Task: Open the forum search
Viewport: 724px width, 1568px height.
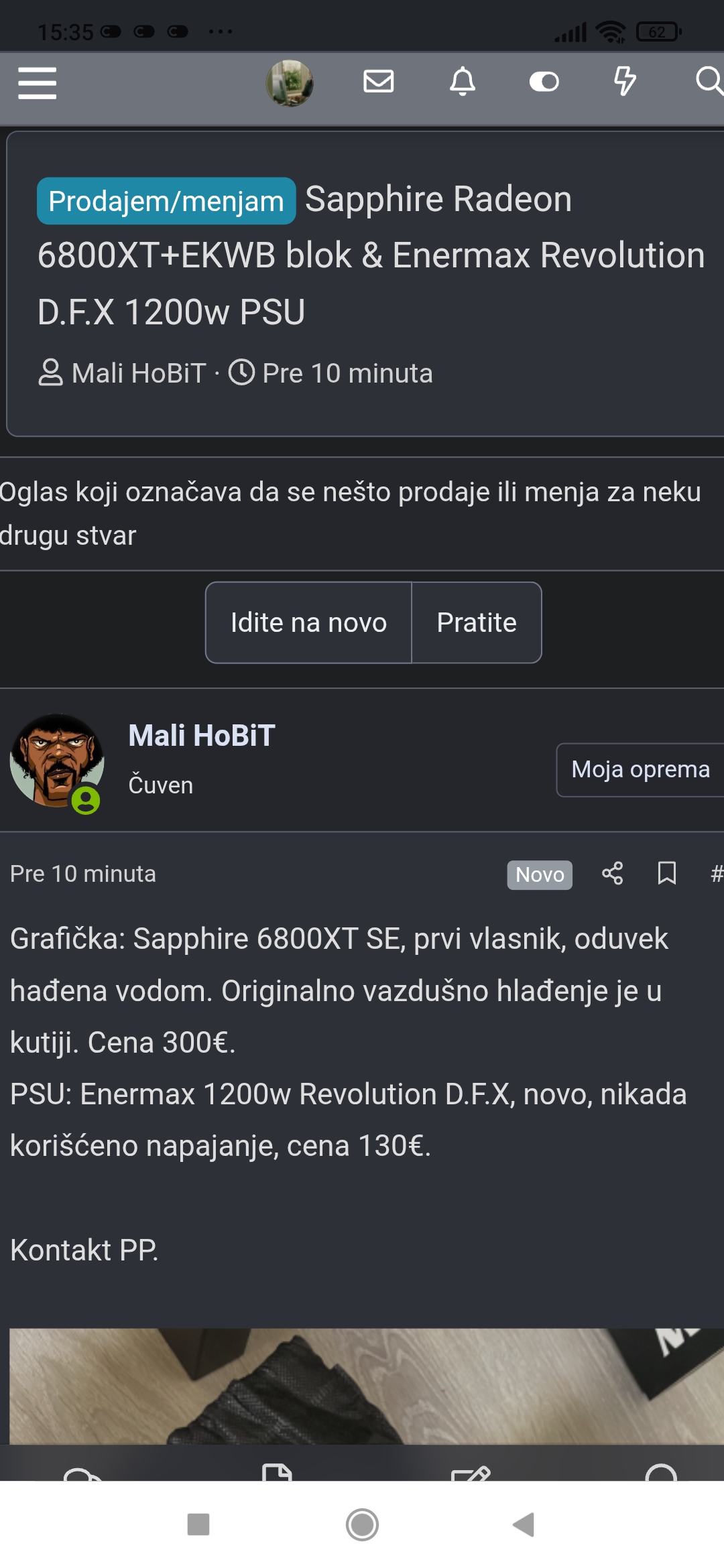Action: coord(709,82)
